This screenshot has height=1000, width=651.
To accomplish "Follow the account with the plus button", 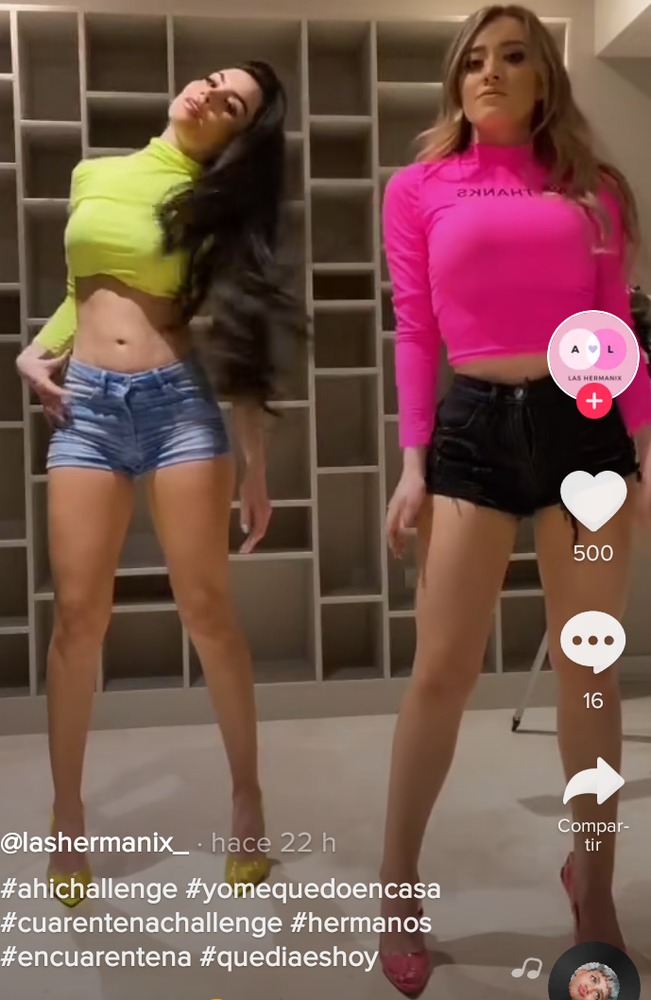I will [x=594, y=402].
